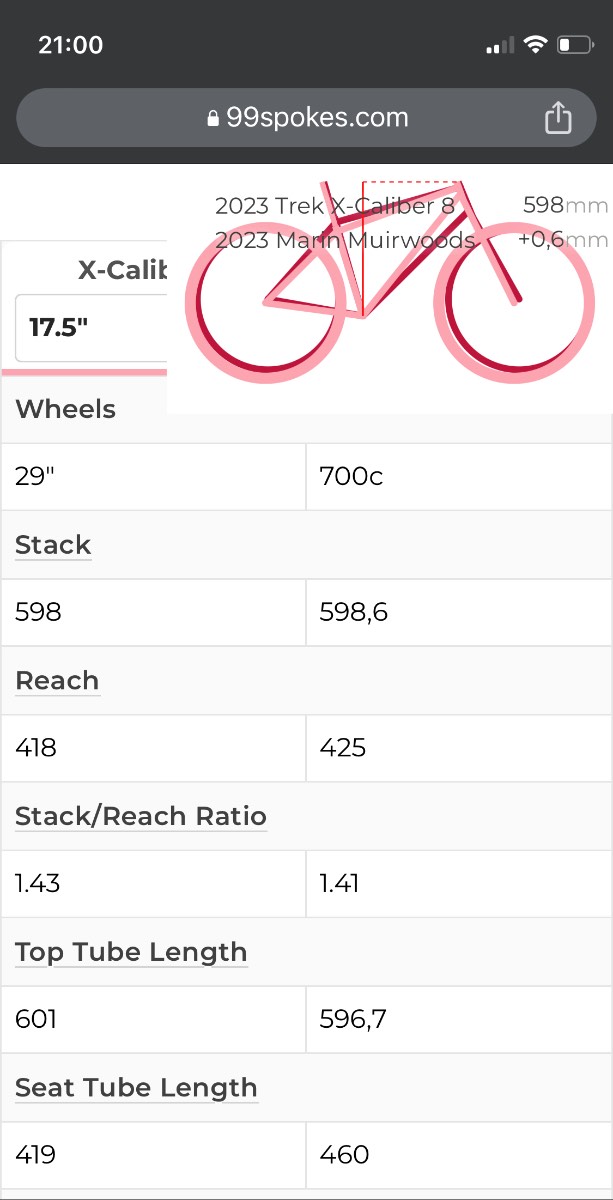Tap the underlined Reach term
613x1200 pixels.
pyautogui.click(x=57, y=681)
